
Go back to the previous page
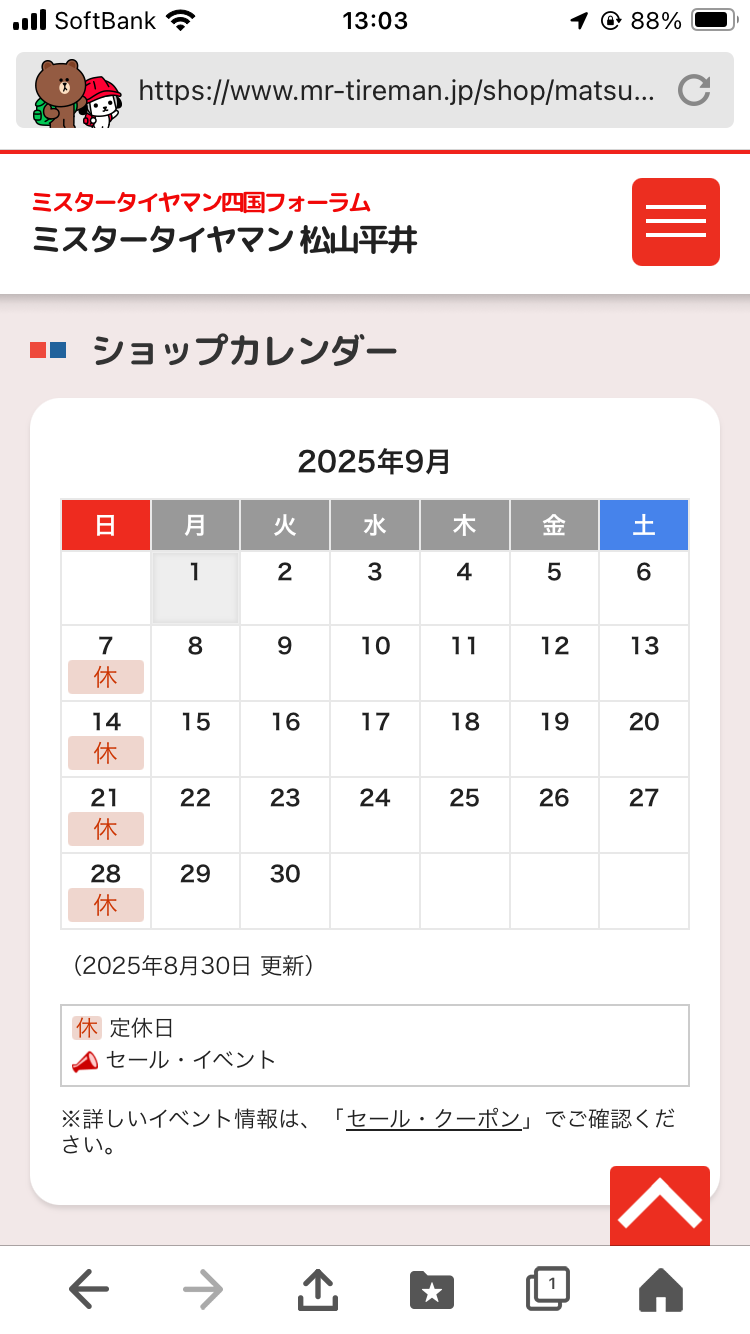(x=89, y=1290)
